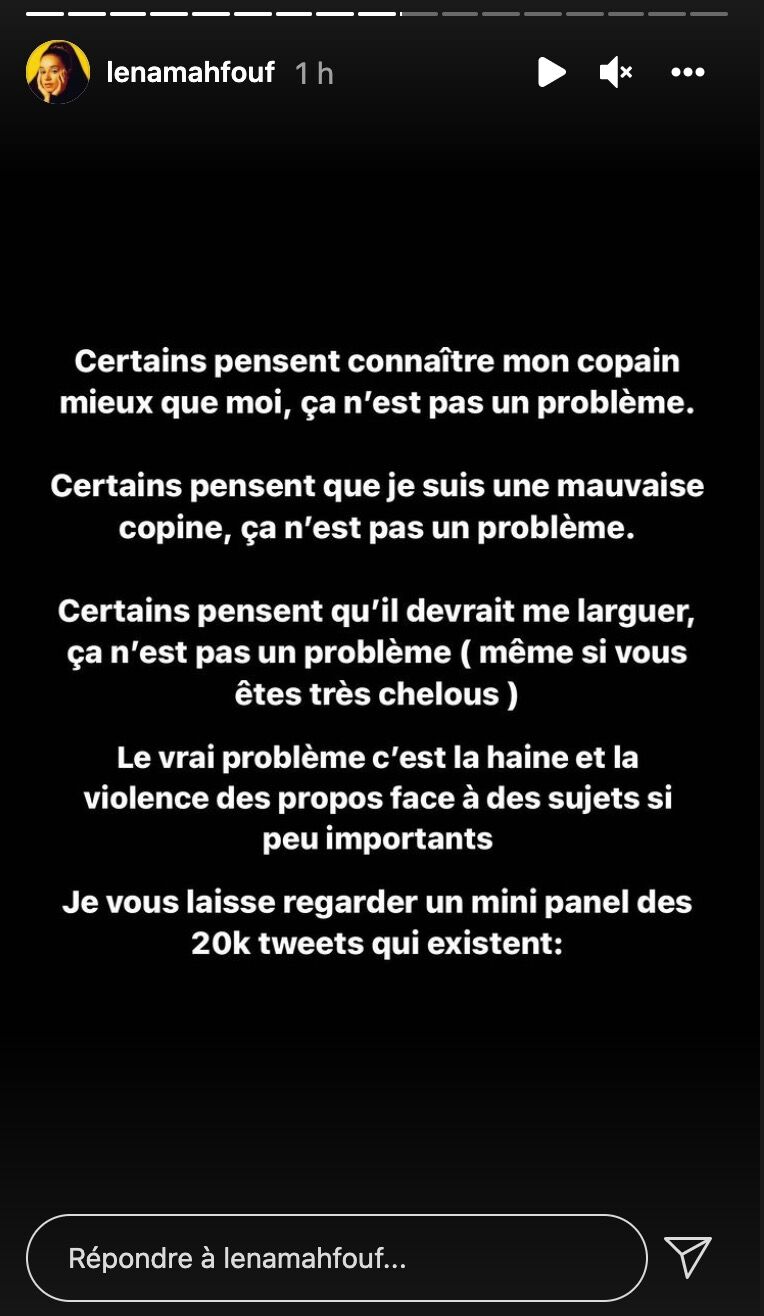
Task: Resume story playback
Action: [551, 72]
